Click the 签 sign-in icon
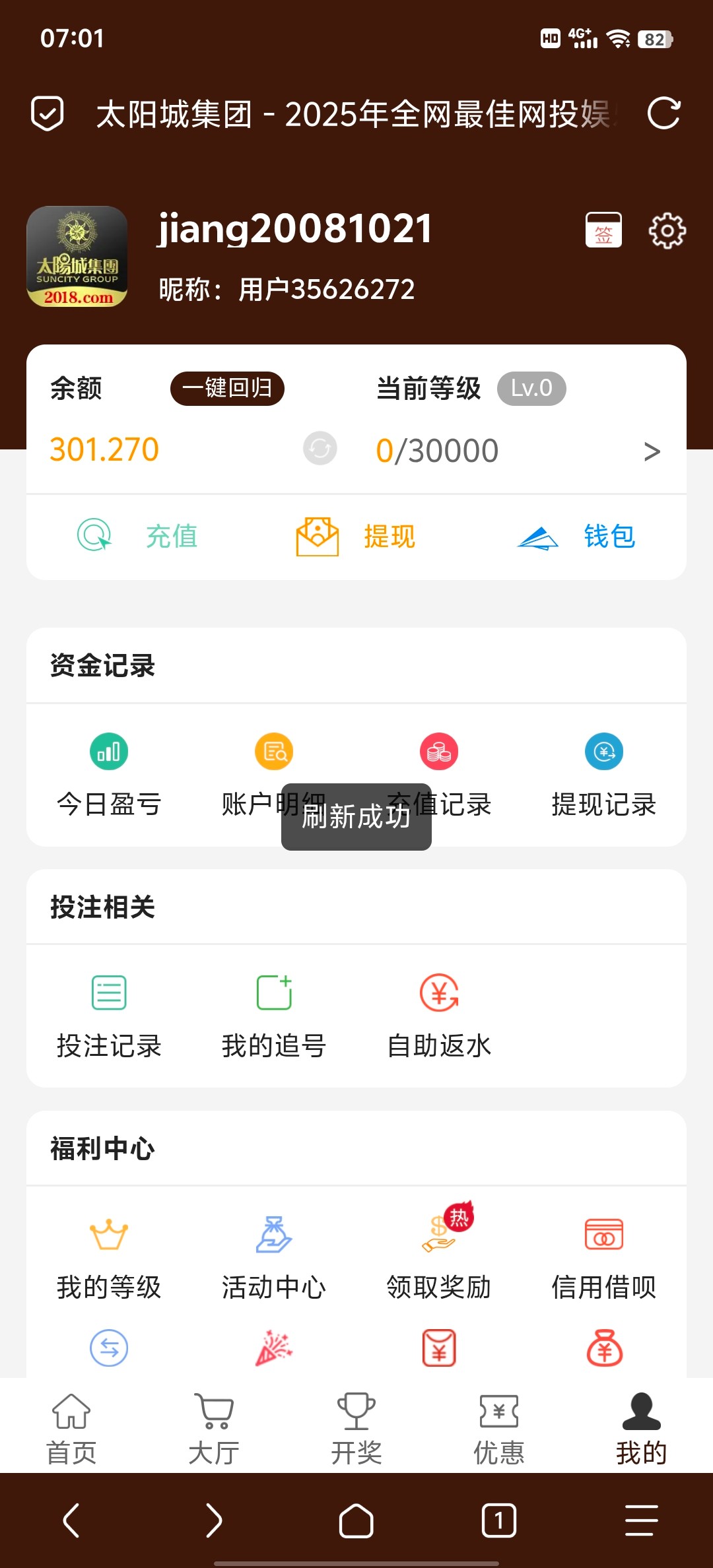Viewport: 713px width, 1568px height. (x=603, y=230)
